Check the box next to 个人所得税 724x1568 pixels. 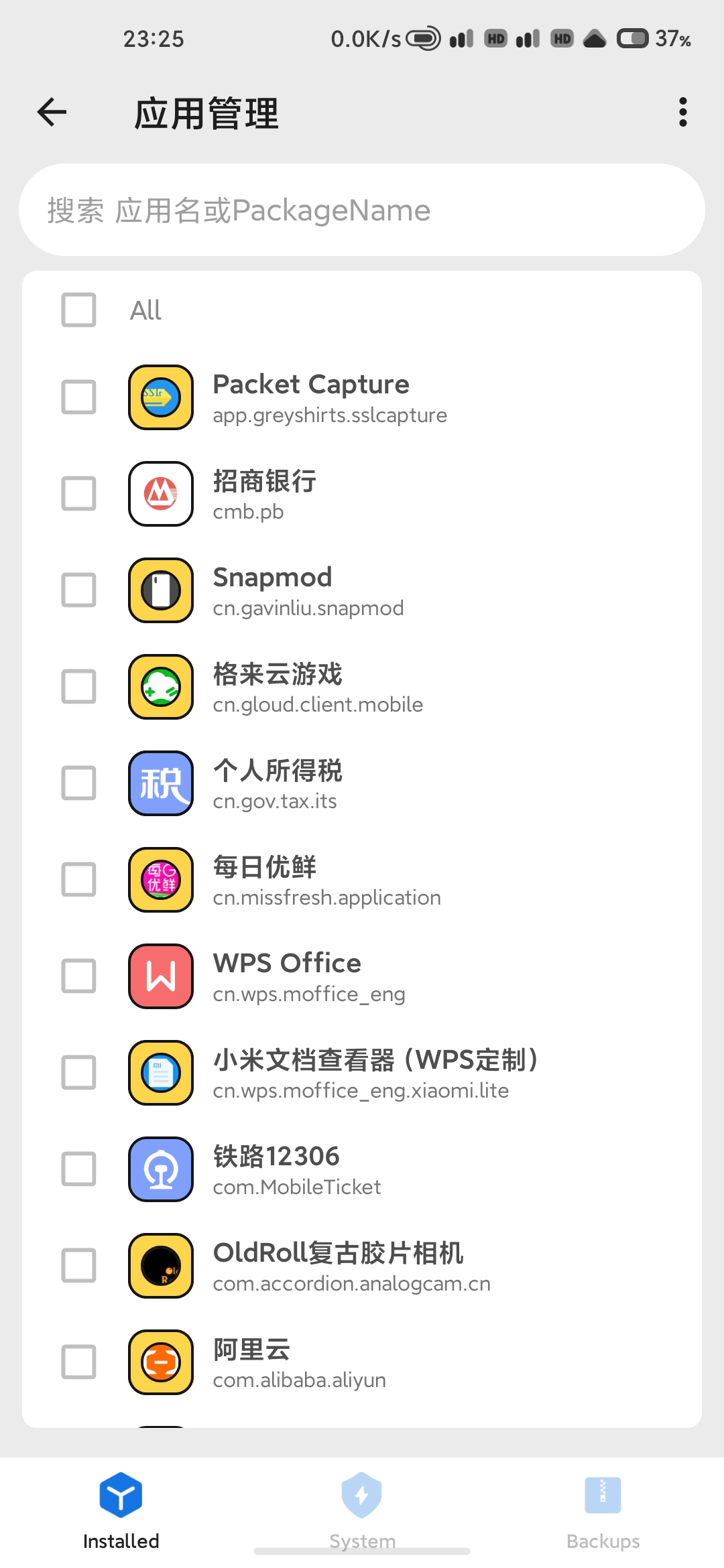click(x=78, y=783)
